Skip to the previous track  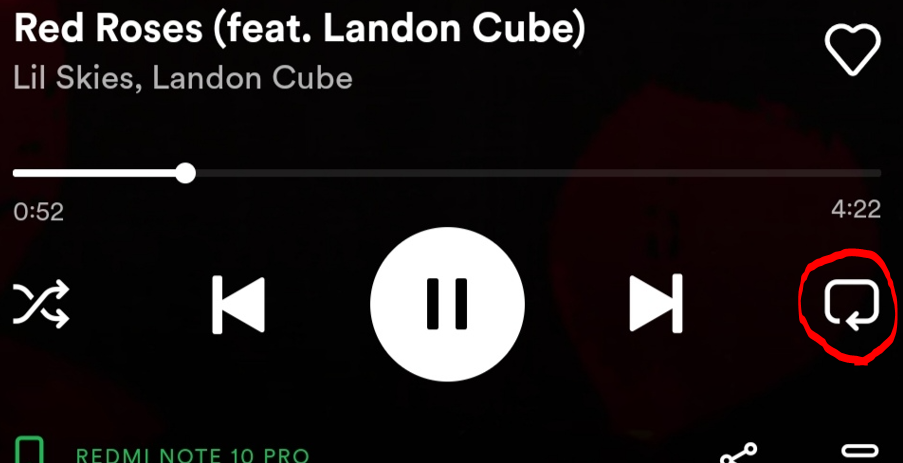click(238, 304)
